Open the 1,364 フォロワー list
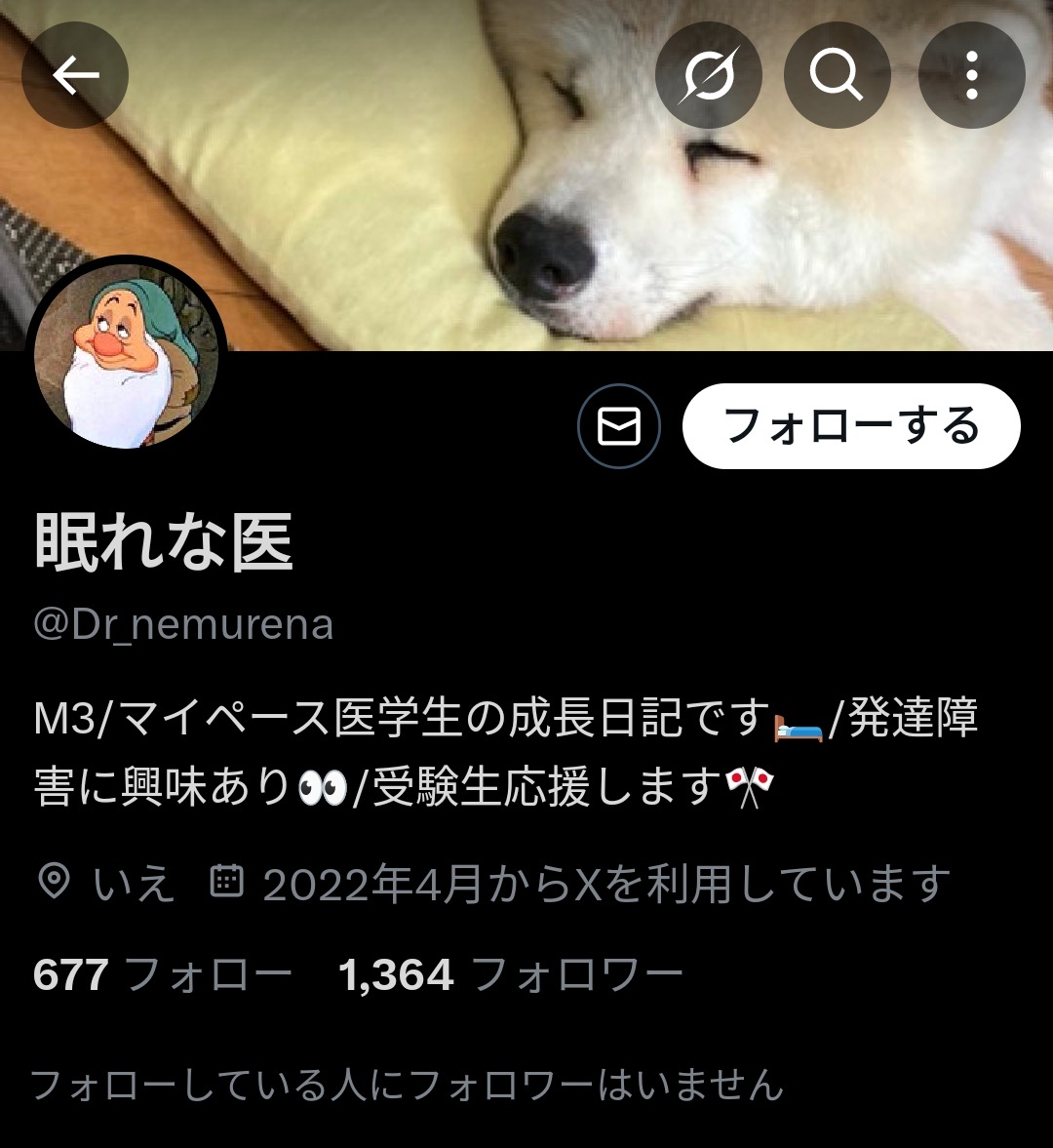The image size is (1053, 1148). (x=510, y=974)
